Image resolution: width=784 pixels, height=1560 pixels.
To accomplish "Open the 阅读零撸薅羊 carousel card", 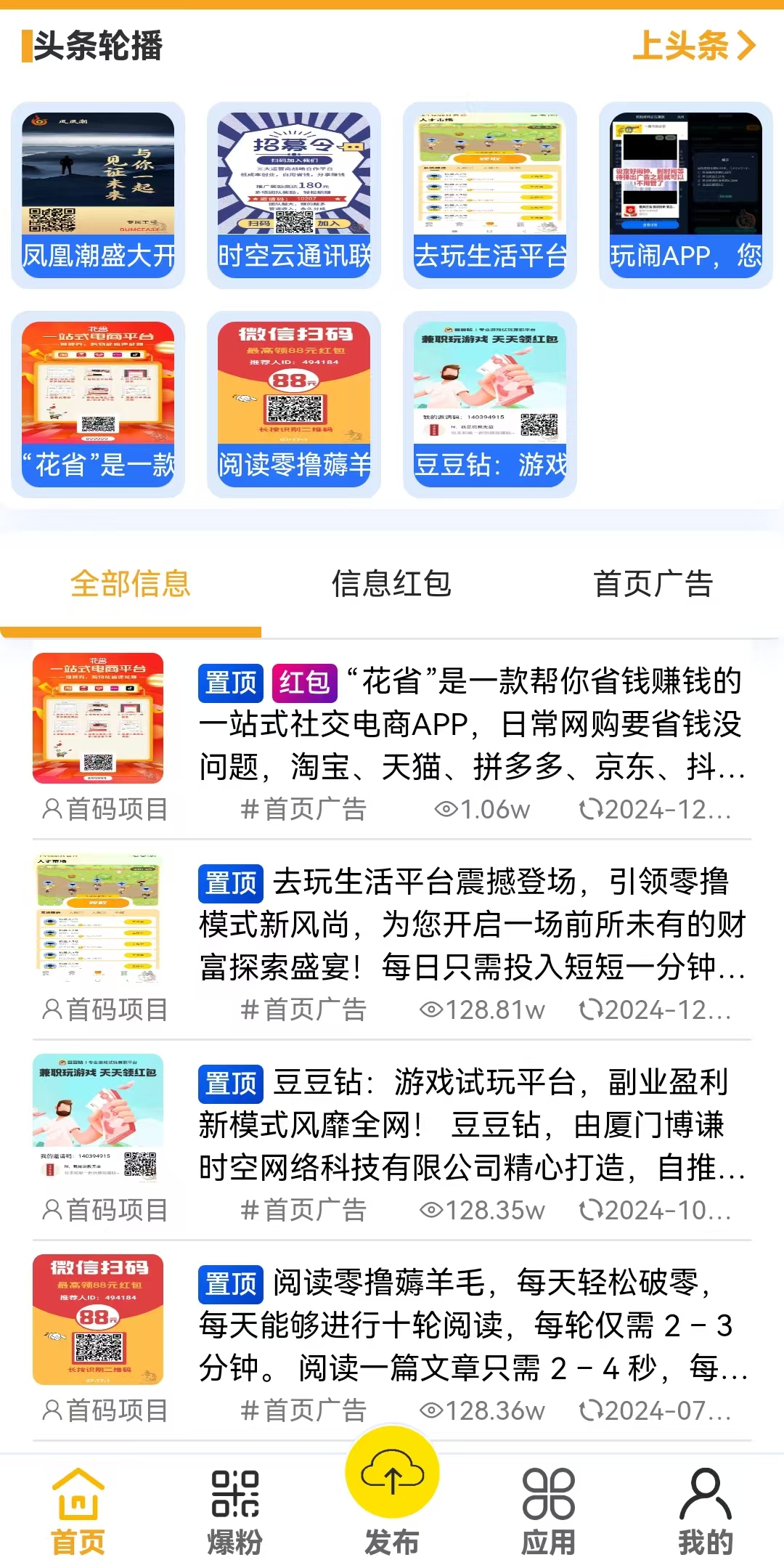I will coord(294,404).
